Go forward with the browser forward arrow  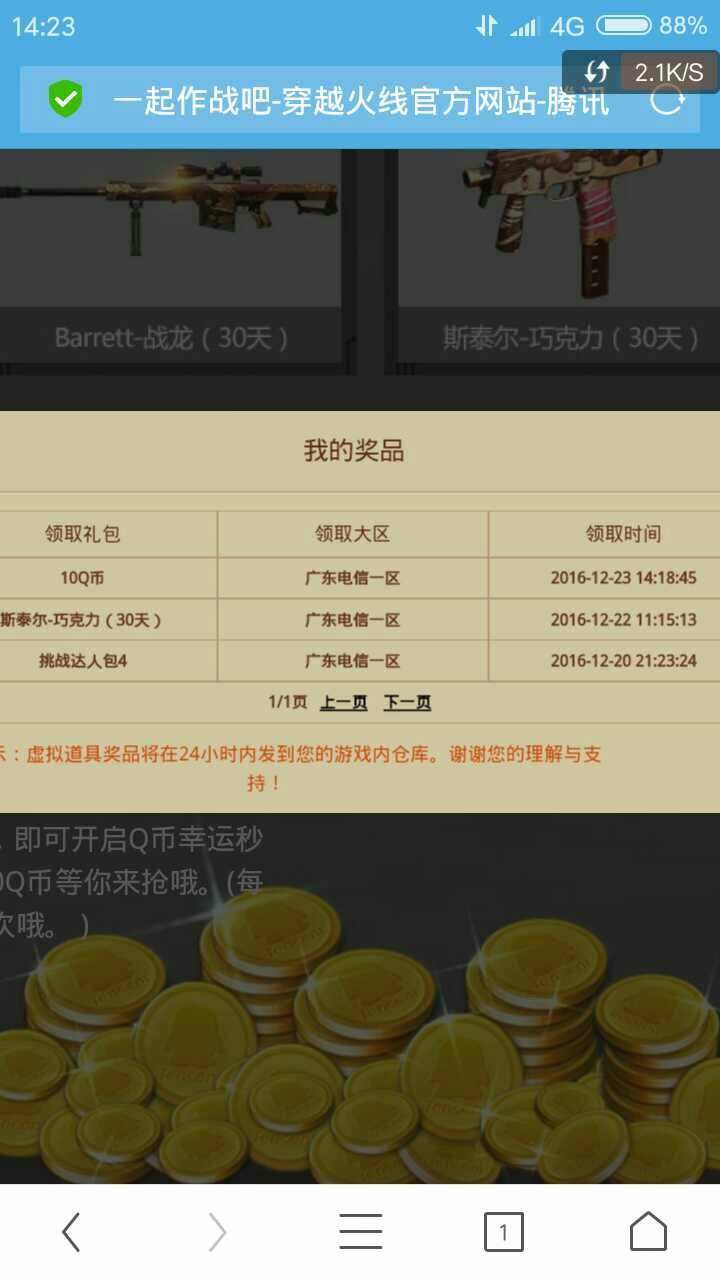(x=217, y=1232)
